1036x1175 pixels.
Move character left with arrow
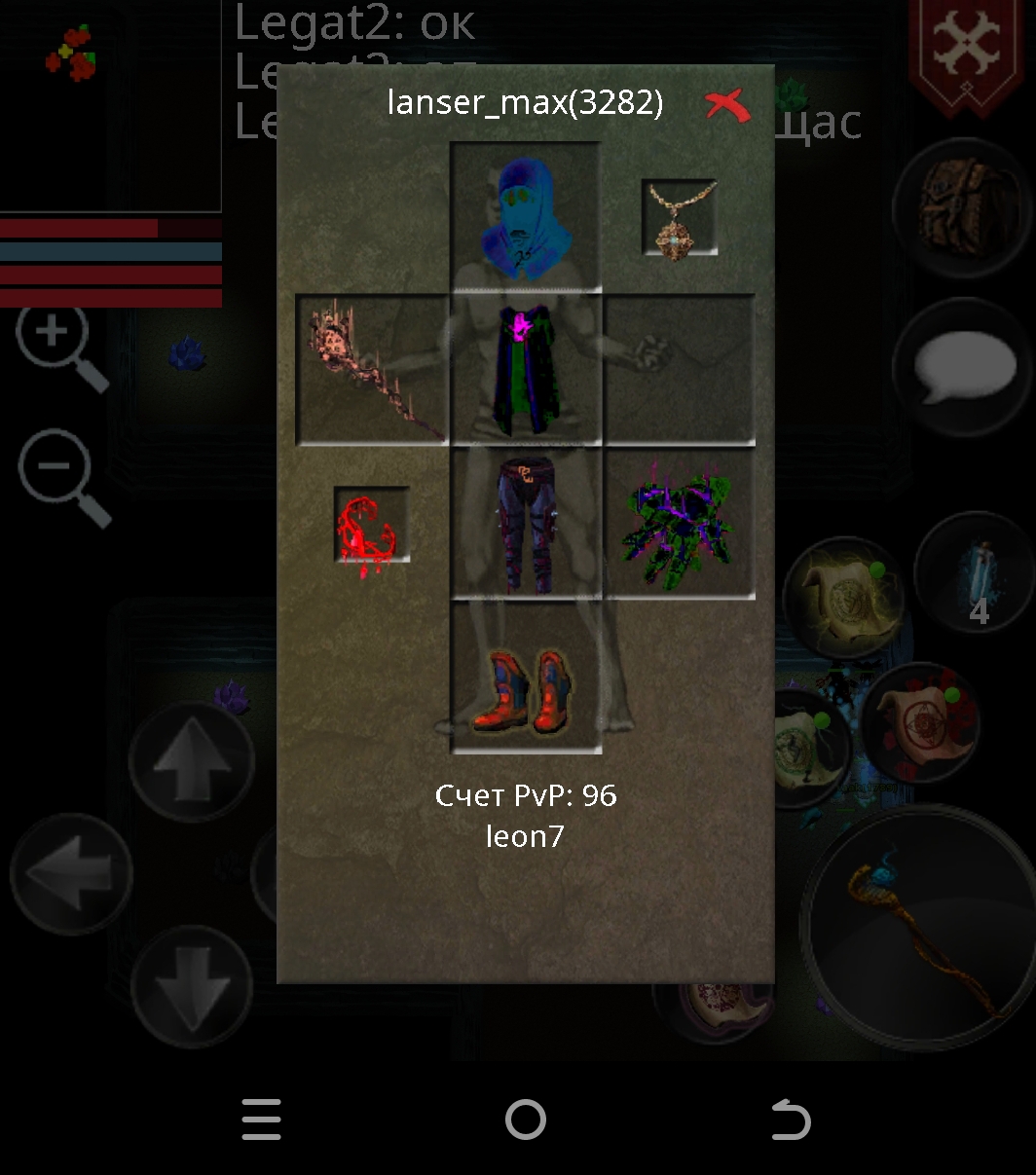click(x=70, y=873)
